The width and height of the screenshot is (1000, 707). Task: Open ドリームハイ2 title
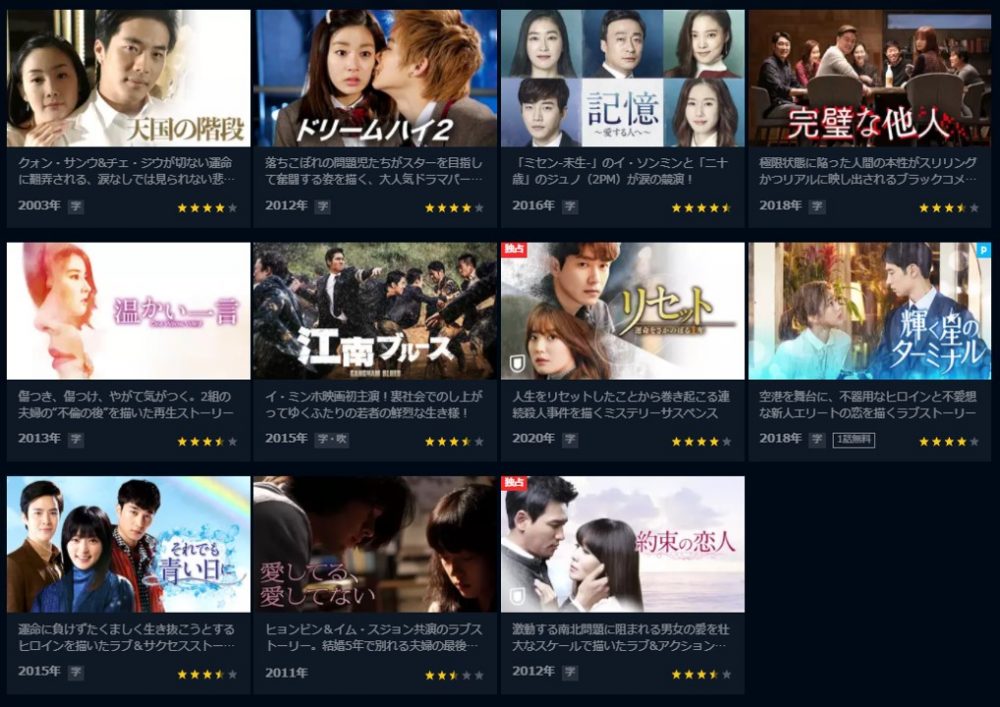pyautogui.click(x=375, y=79)
